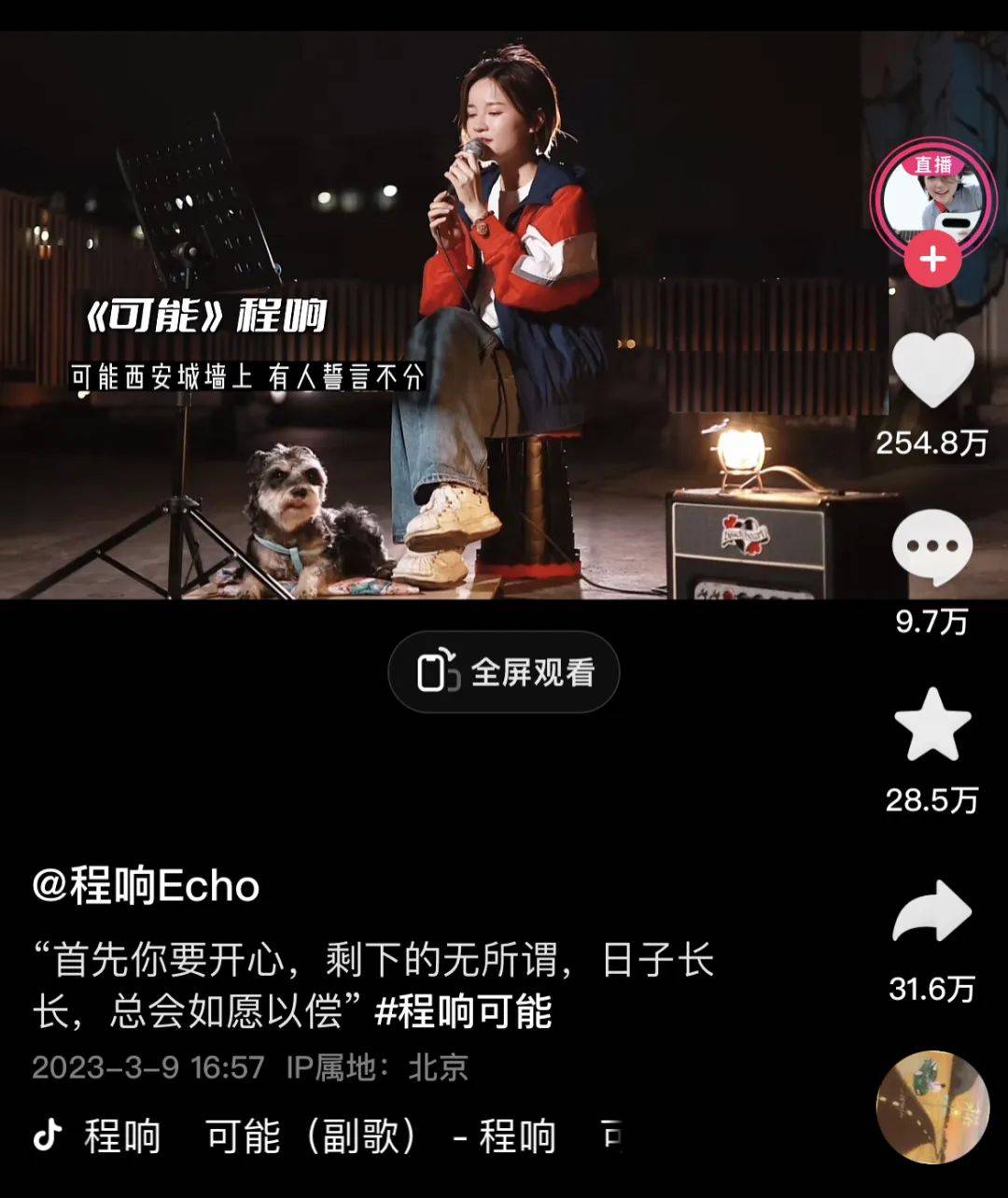Add video to favorites with star
Image resolution: width=1008 pixels, height=1198 pixels.
931,726
